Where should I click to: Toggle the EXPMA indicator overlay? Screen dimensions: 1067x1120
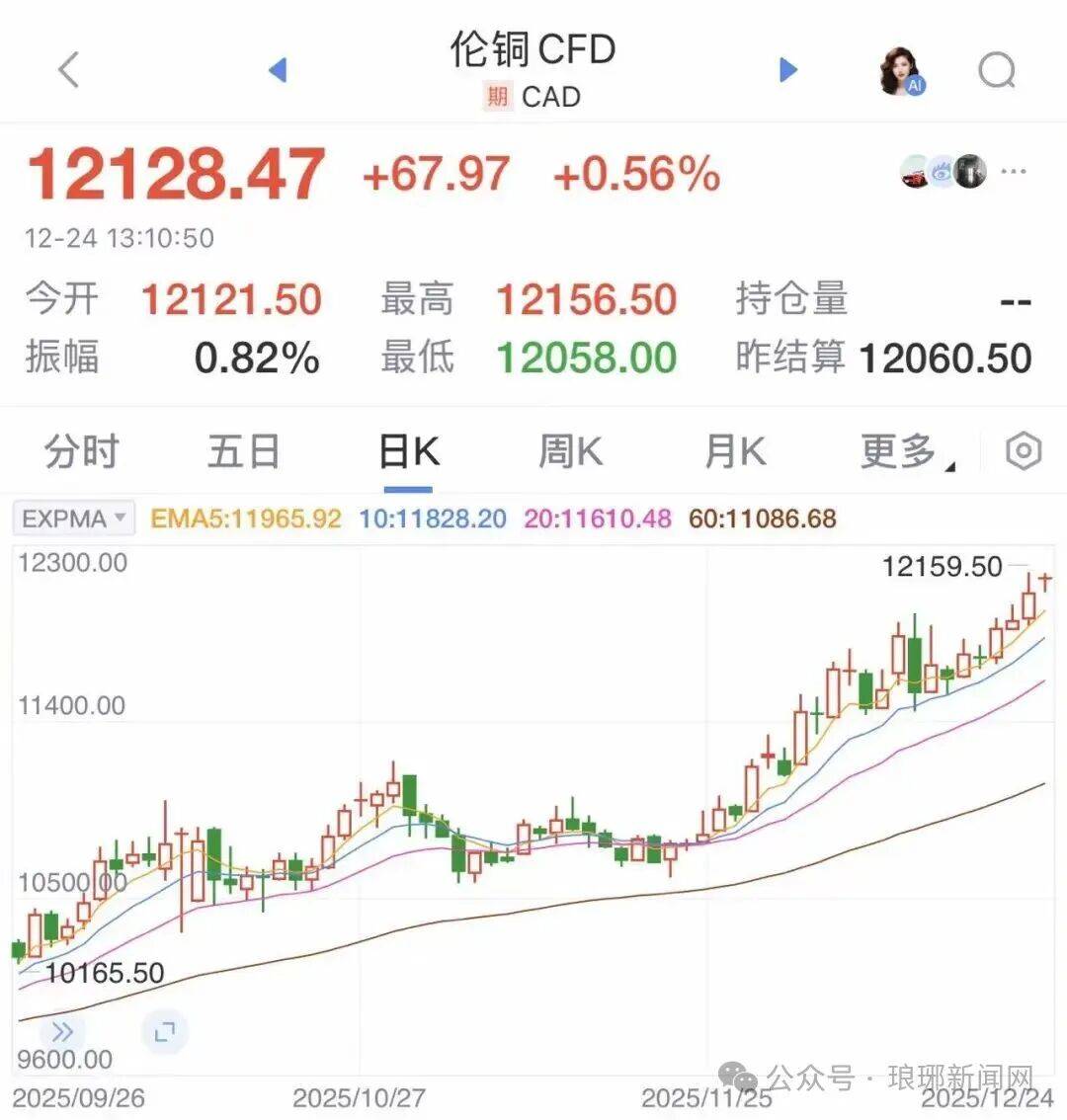click(x=64, y=518)
